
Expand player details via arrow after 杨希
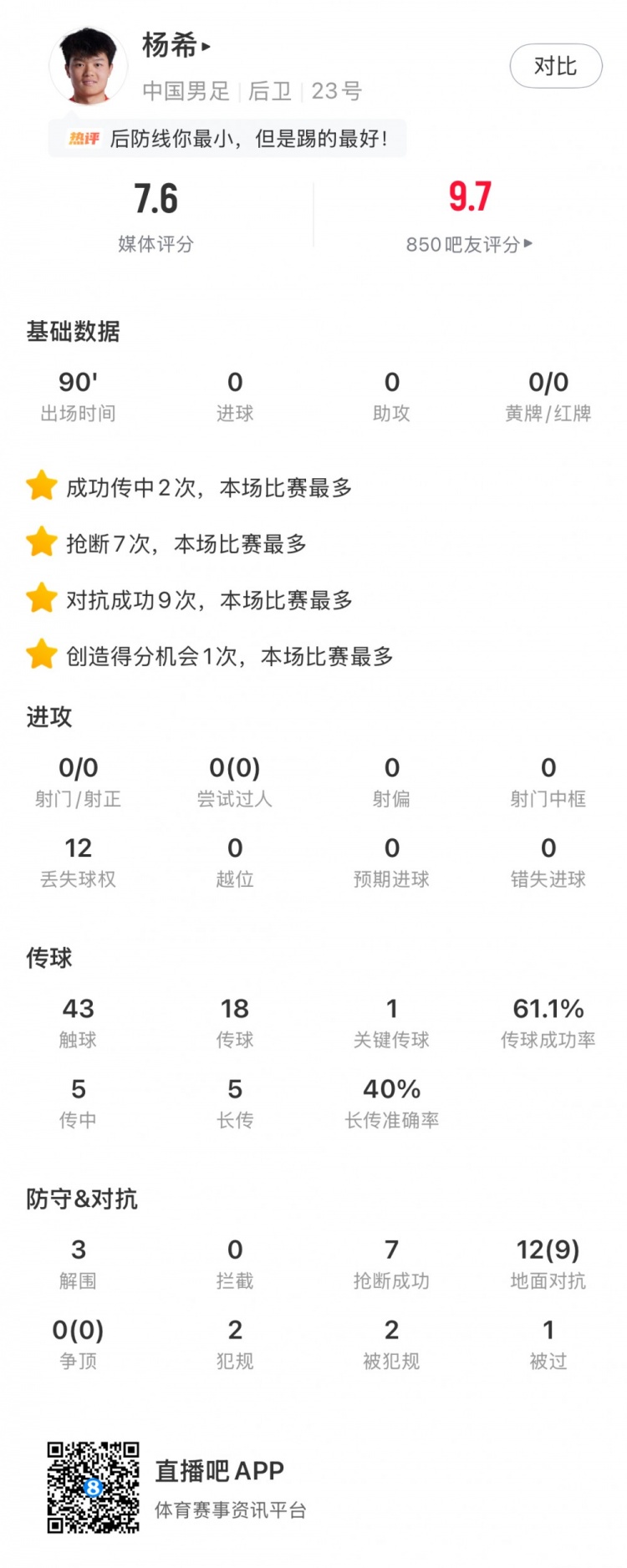[206, 48]
